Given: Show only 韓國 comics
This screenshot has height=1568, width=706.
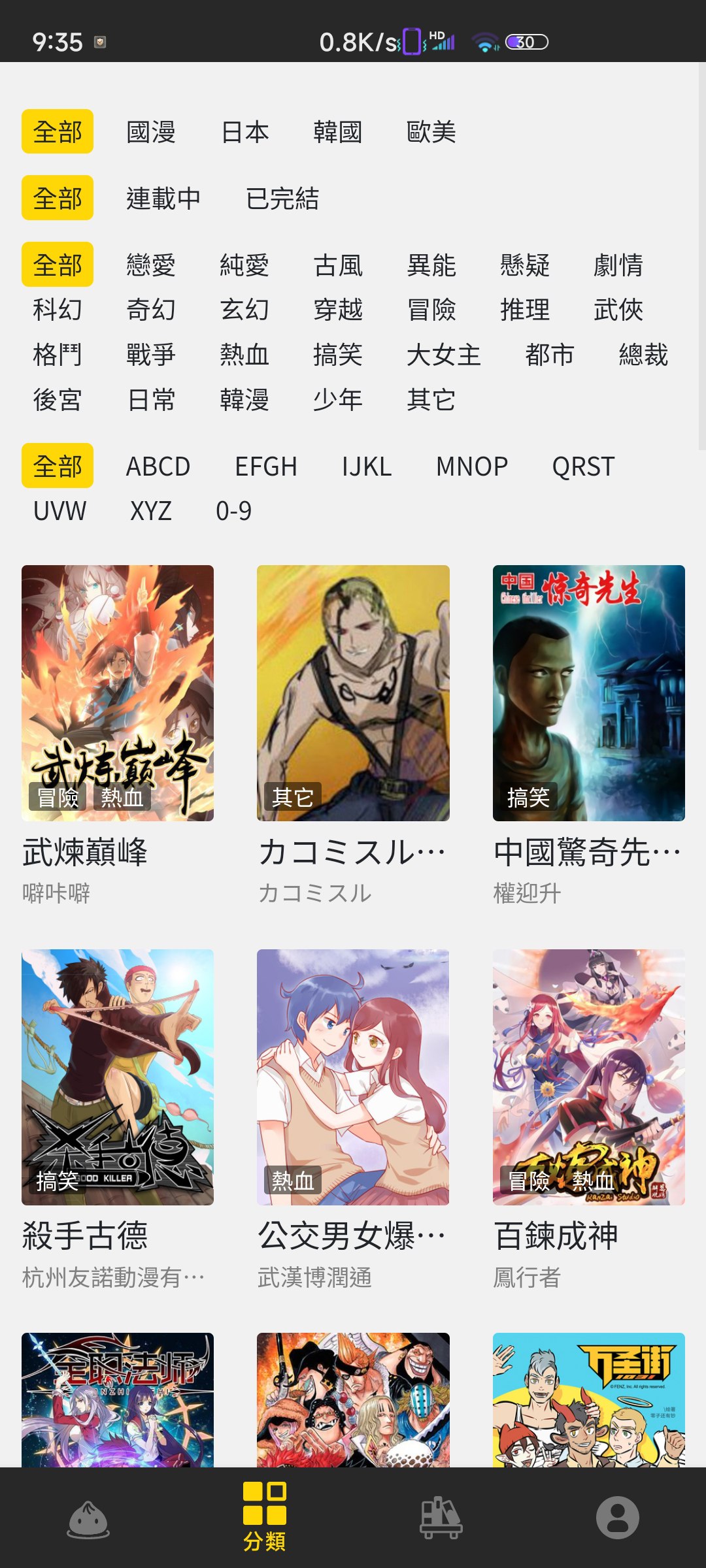Looking at the screenshot, I should click(x=337, y=132).
